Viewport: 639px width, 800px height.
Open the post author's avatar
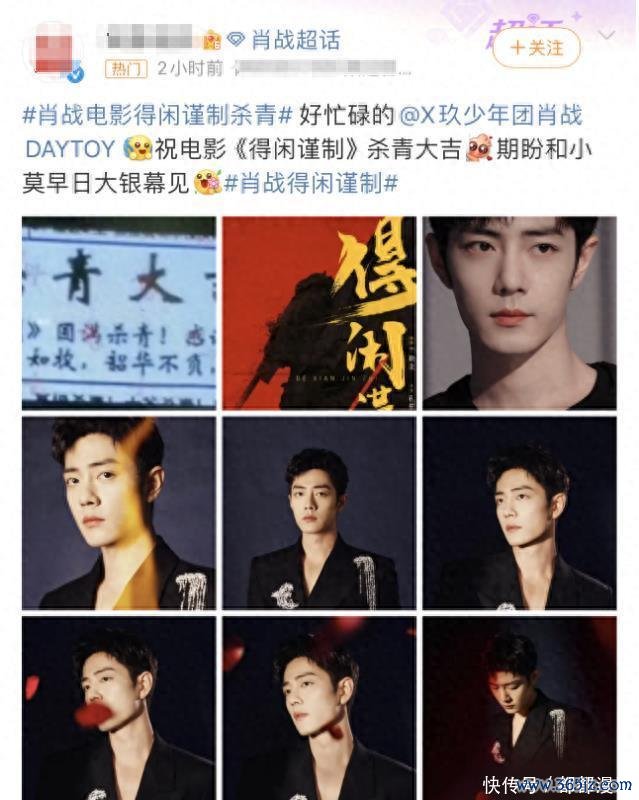(52, 48)
